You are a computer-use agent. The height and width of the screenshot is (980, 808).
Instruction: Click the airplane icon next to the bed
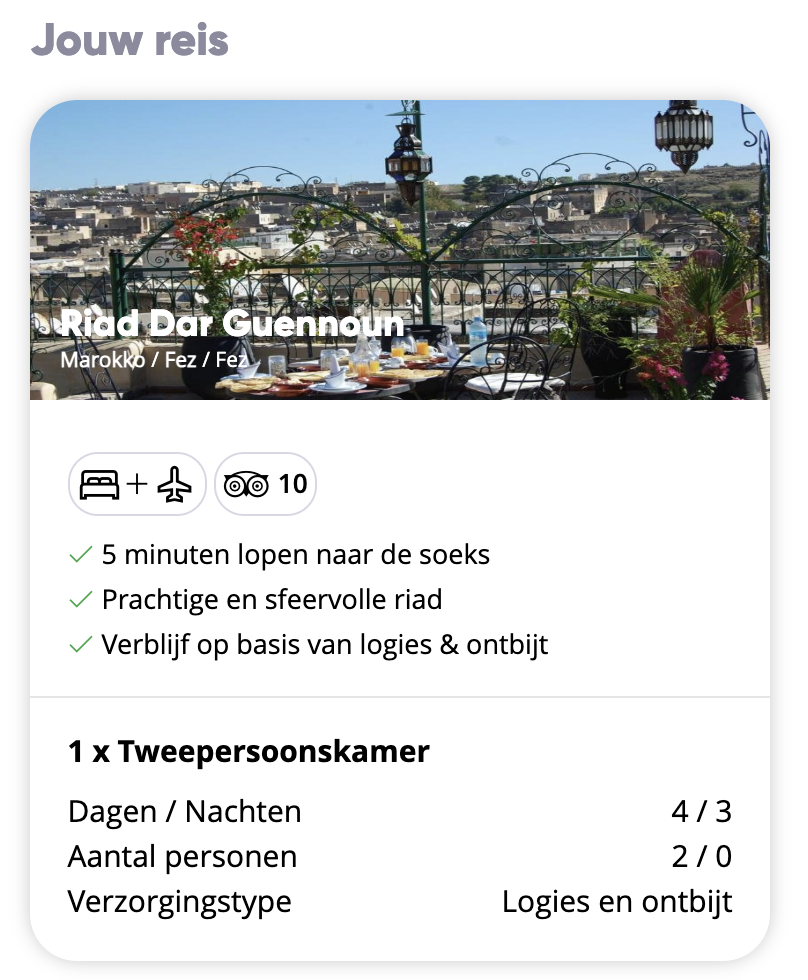[x=173, y=484]
